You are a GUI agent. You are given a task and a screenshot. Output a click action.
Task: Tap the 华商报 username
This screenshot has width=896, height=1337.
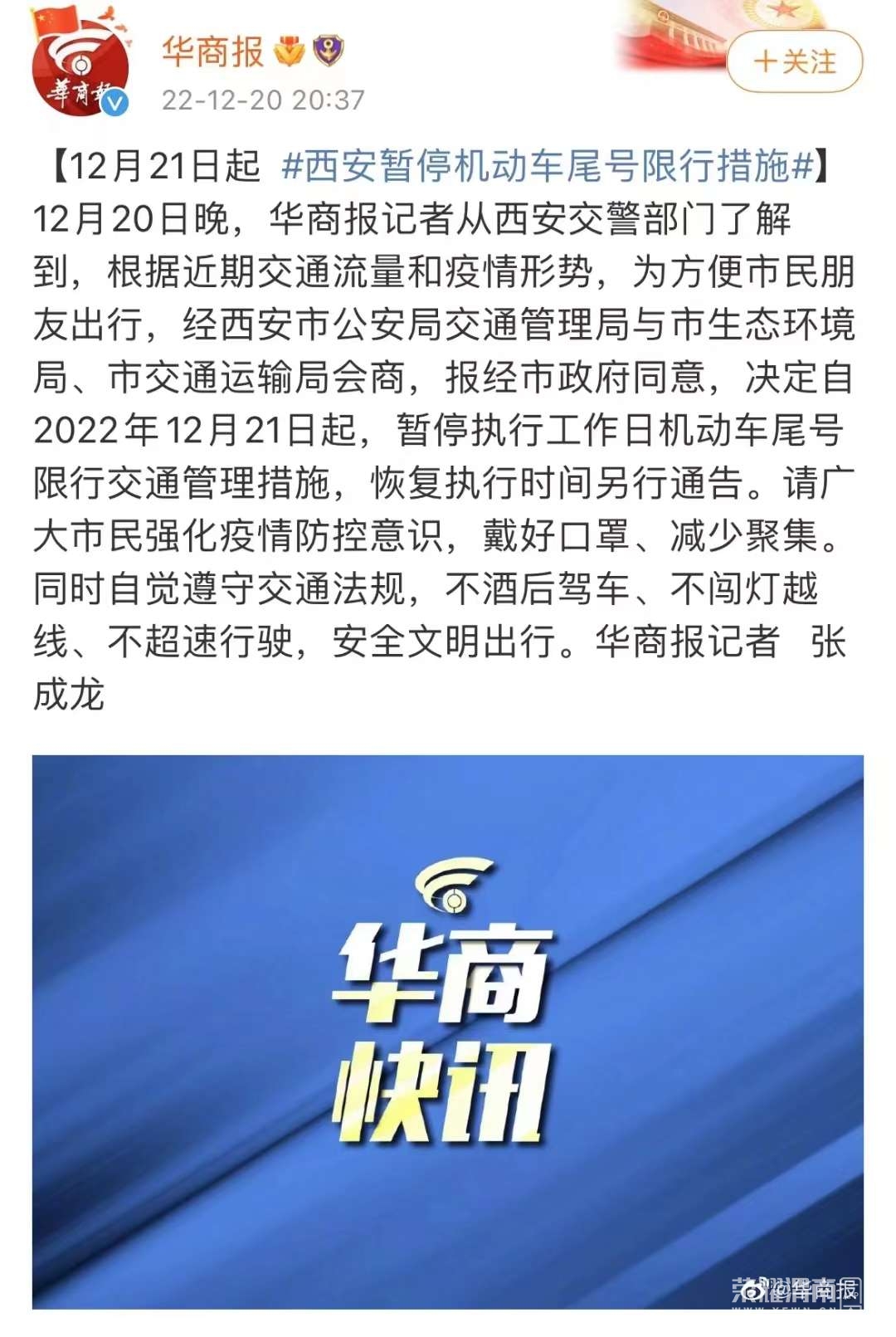pyautogui.click(x=212, y=51)
